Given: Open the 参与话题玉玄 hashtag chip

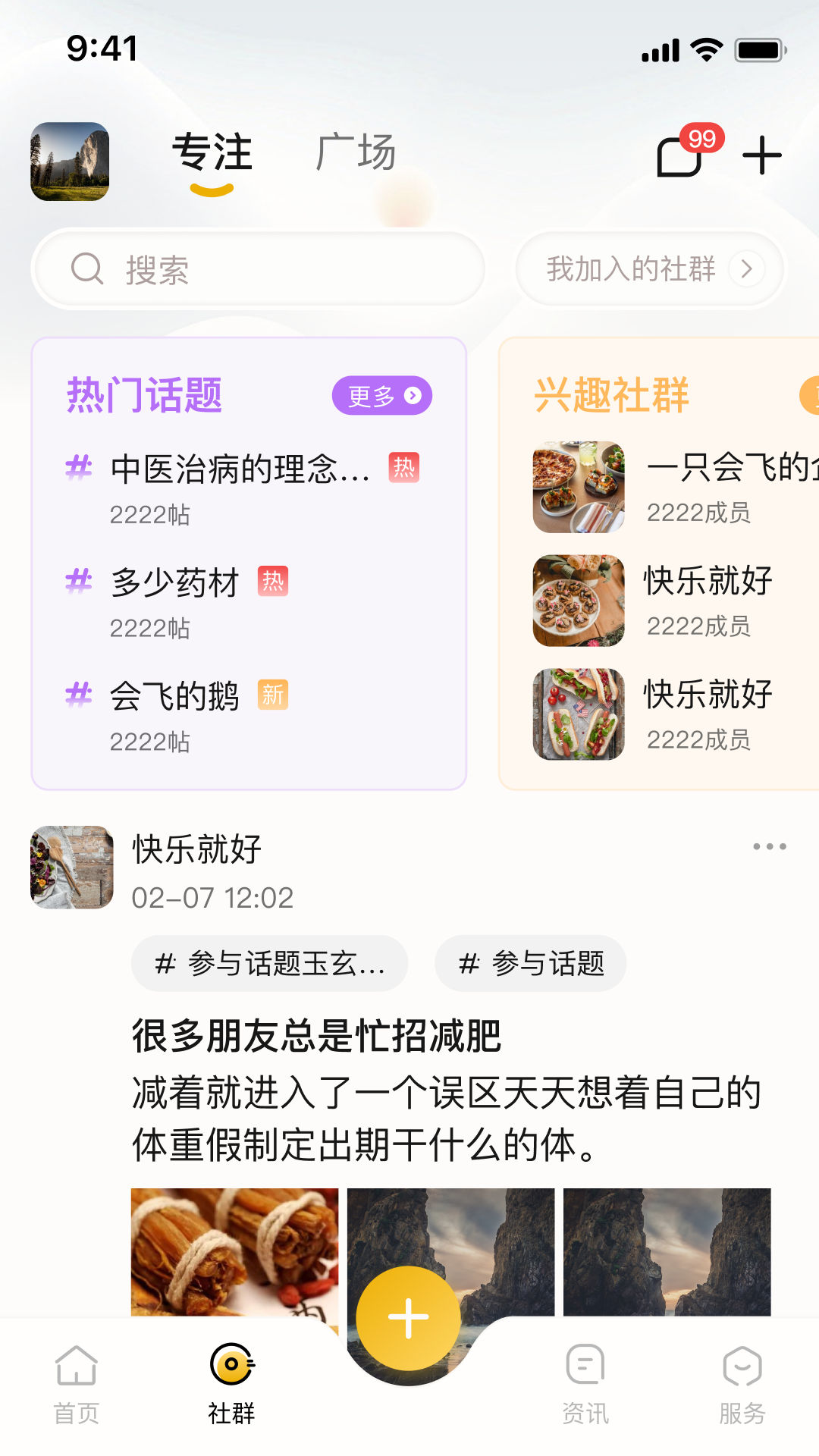Looking at the screenshot, I should [x=269, y=963].
